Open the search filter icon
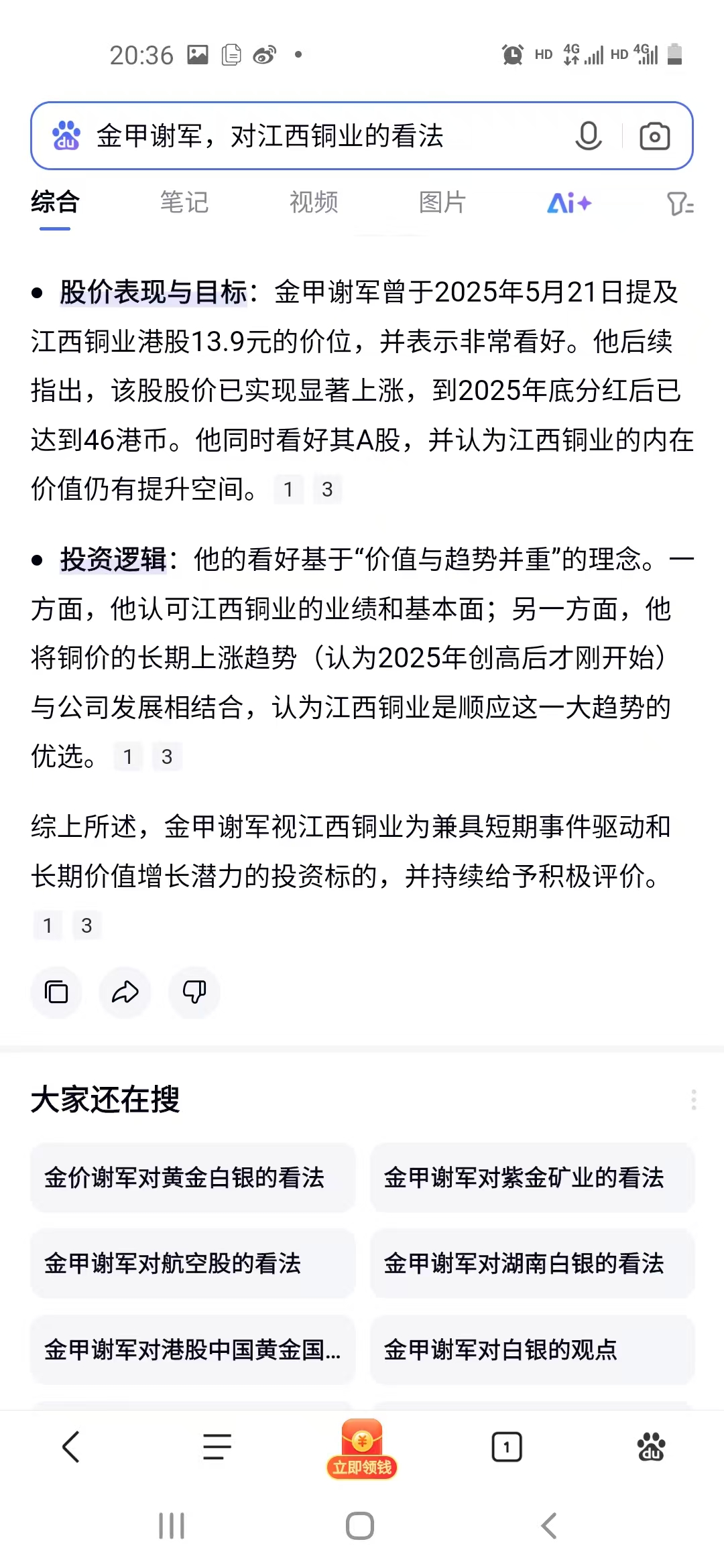Viewport: 724px width, 1568px height. click(680, 204)
